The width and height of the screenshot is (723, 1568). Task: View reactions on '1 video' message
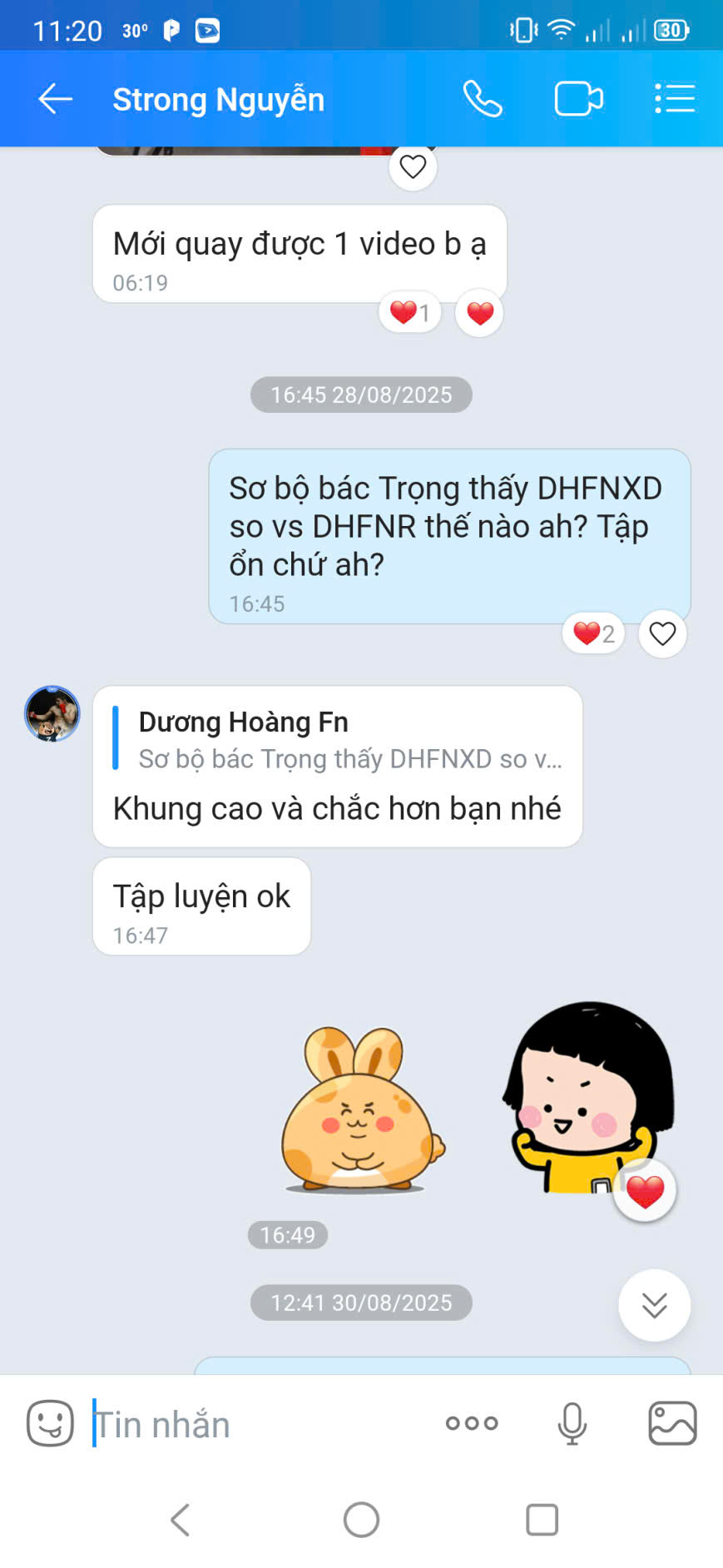click(410, 314)
